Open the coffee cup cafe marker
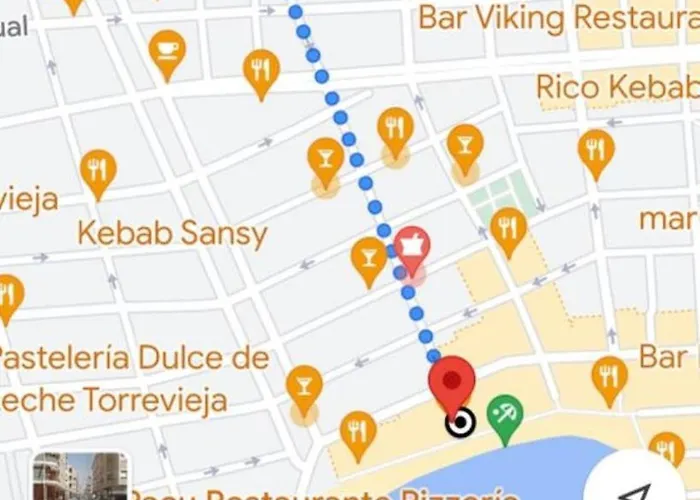700x500 pixels. click(167, 50)
